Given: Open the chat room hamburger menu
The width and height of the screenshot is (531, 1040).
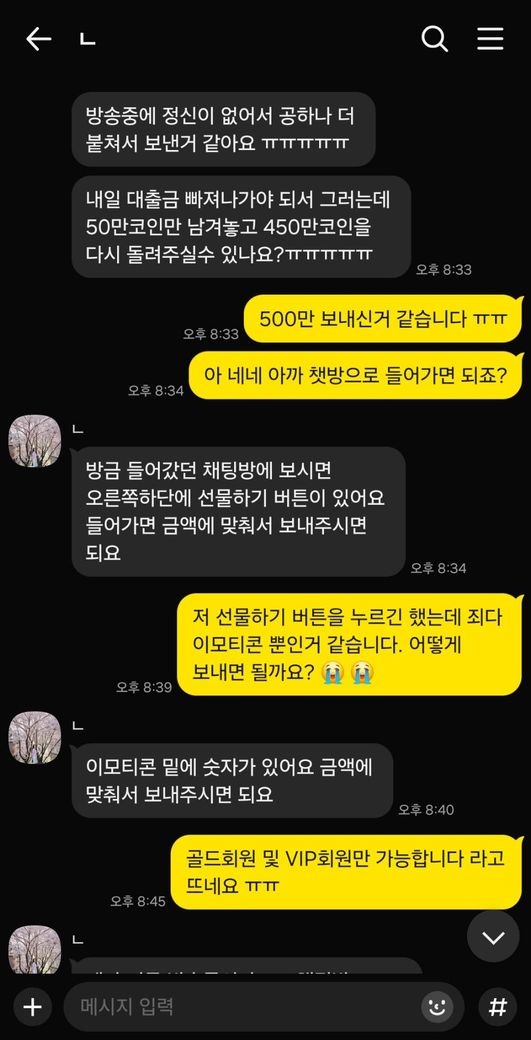Looking at the screenshot, I should [x=491, y=39].
